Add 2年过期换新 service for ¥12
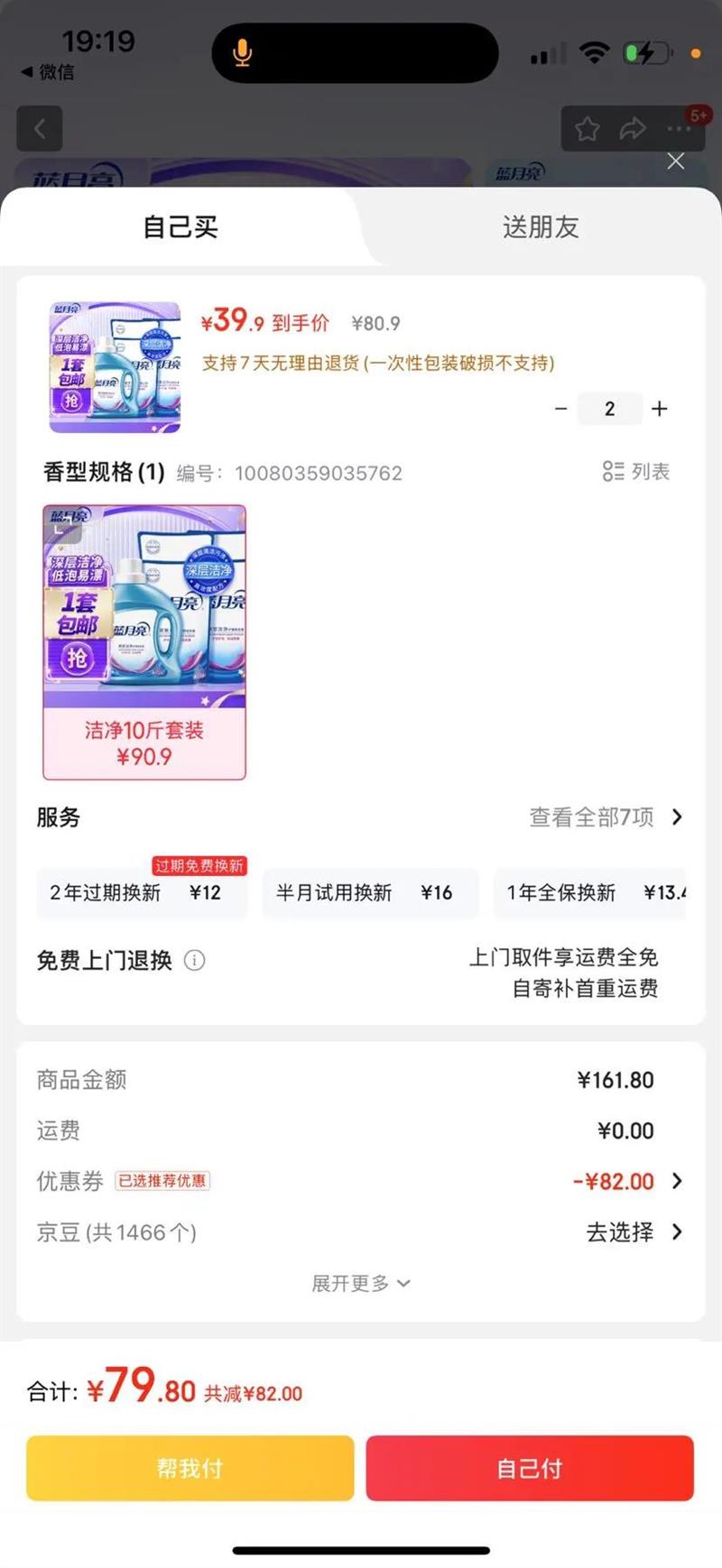 142,893
